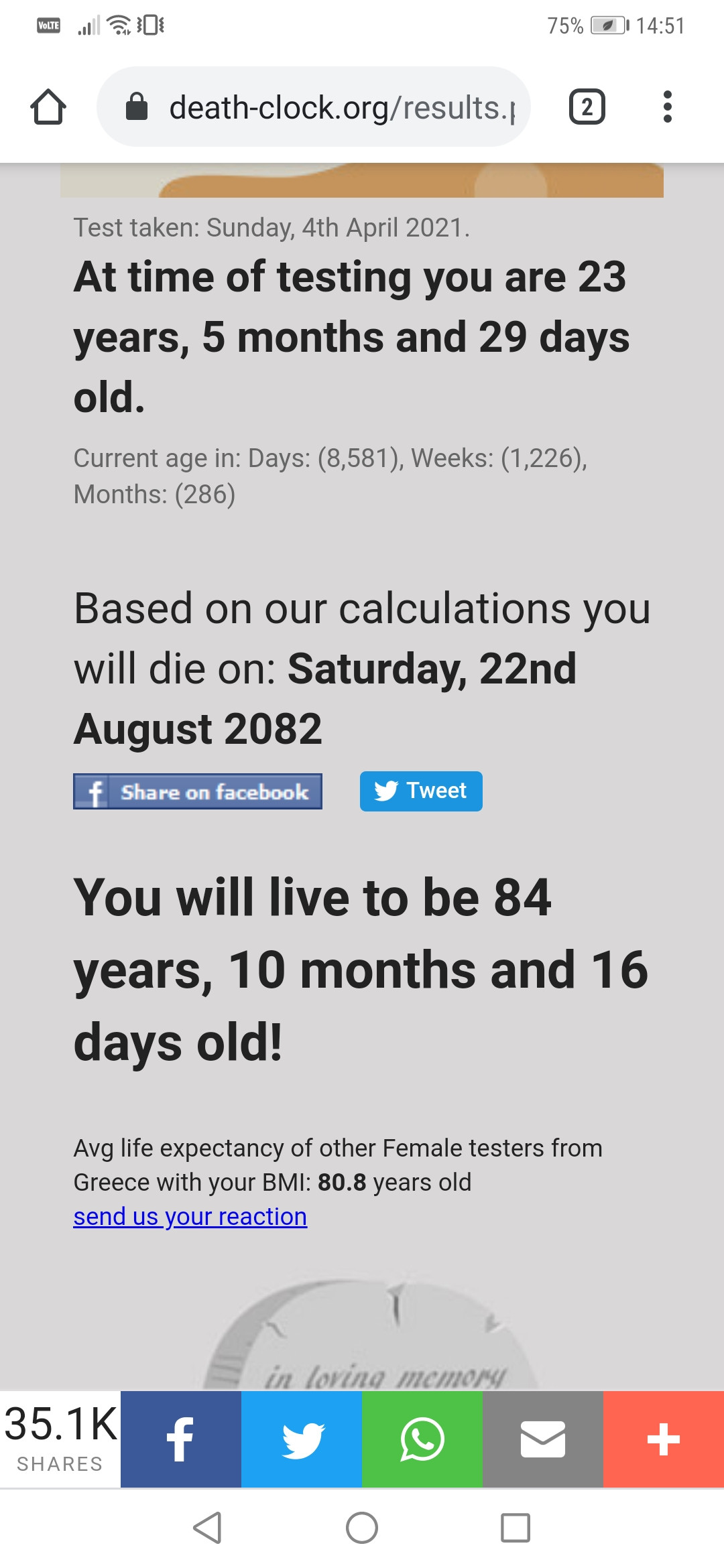
Task: Tweet your death date result
Action: coord(421,791)
